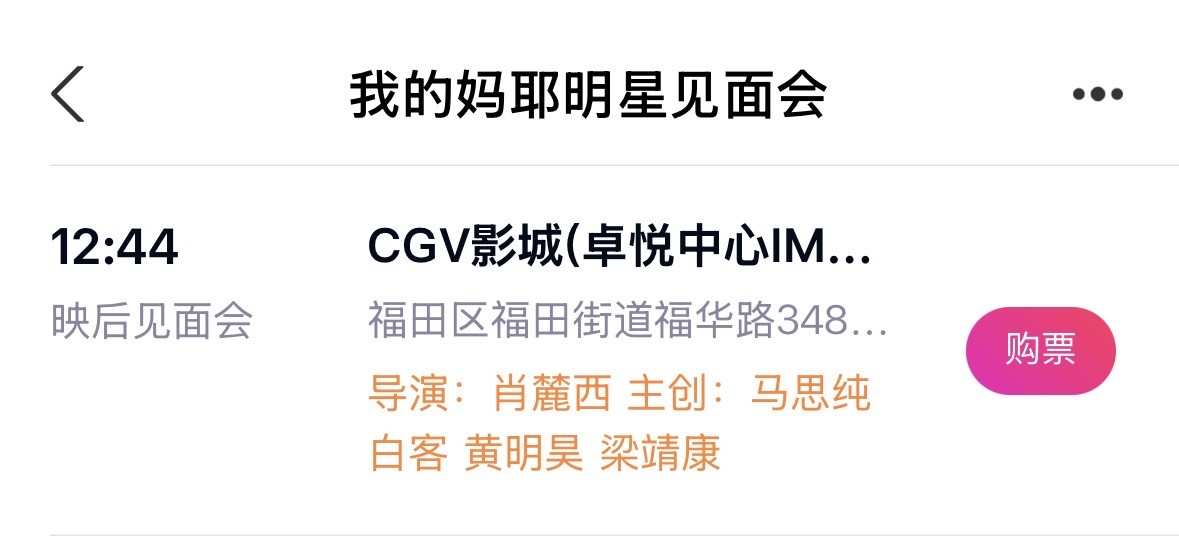This screenshot has width=1179, height=541.
Task: Go back using the arrow icon
Action: [68, 95]
